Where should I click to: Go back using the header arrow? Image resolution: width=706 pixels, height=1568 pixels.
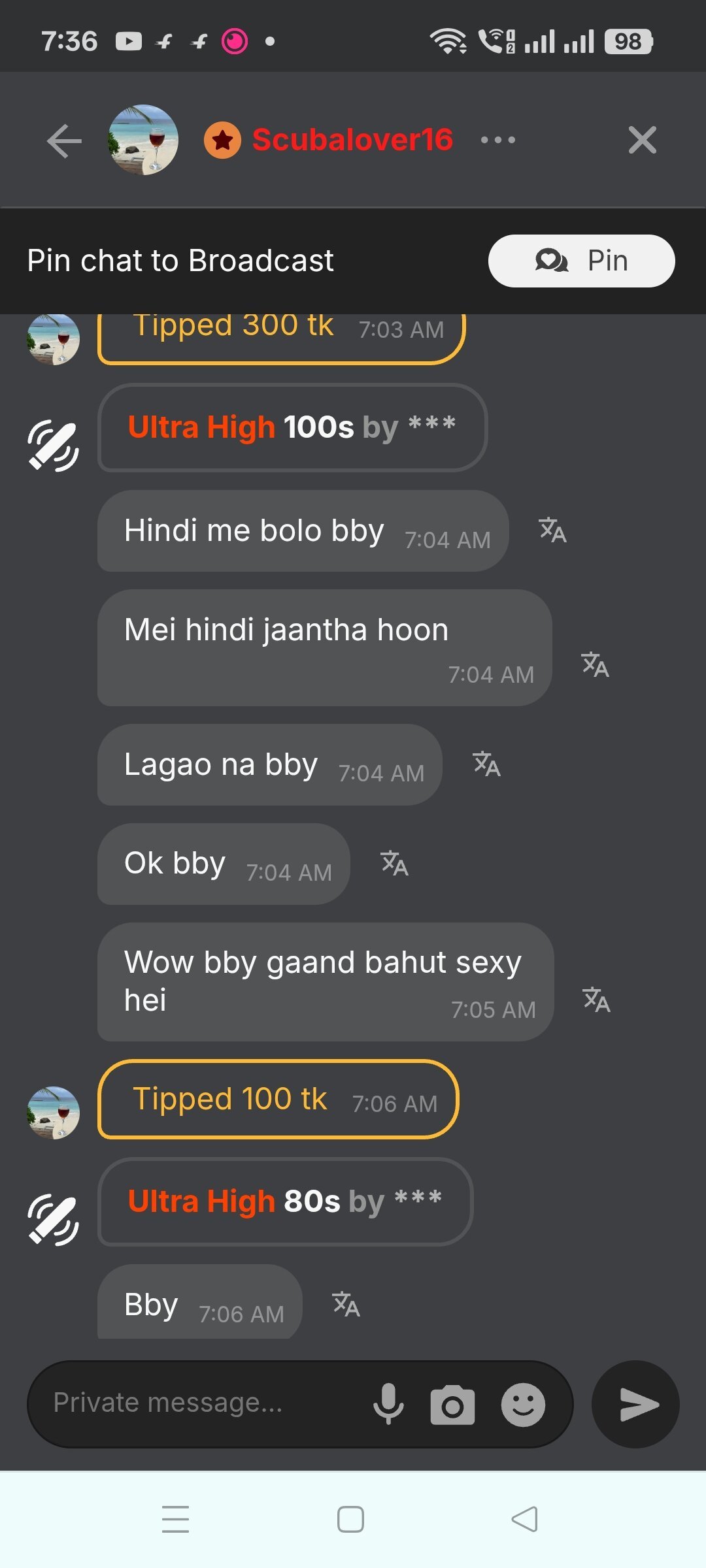[x=65, y=140]
